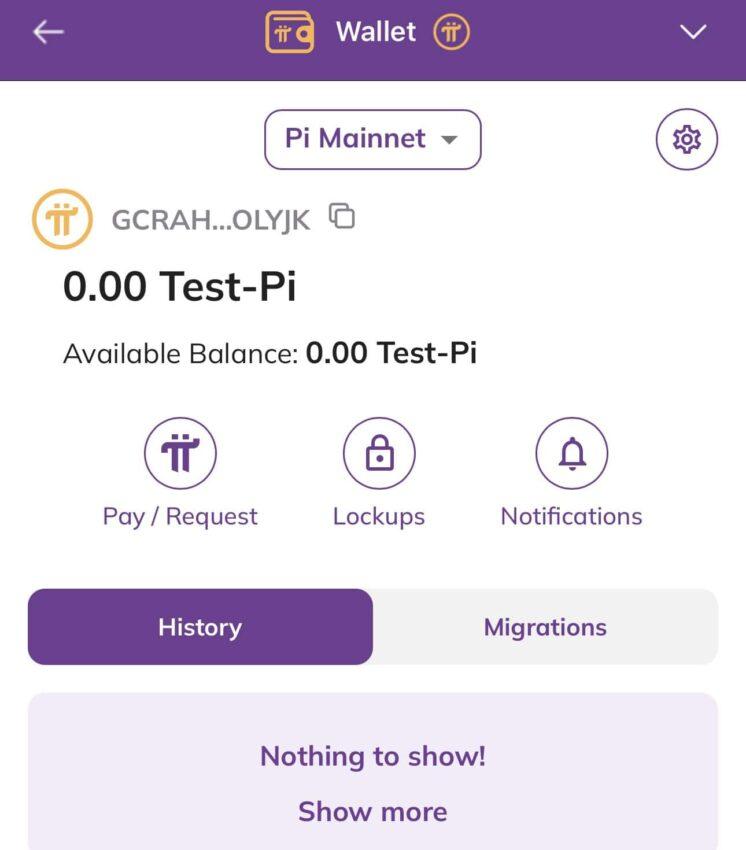Click the Pi logo next to the address
Image resolution: width=746 pixels, height=850 pixels.
tap(60, 216)
